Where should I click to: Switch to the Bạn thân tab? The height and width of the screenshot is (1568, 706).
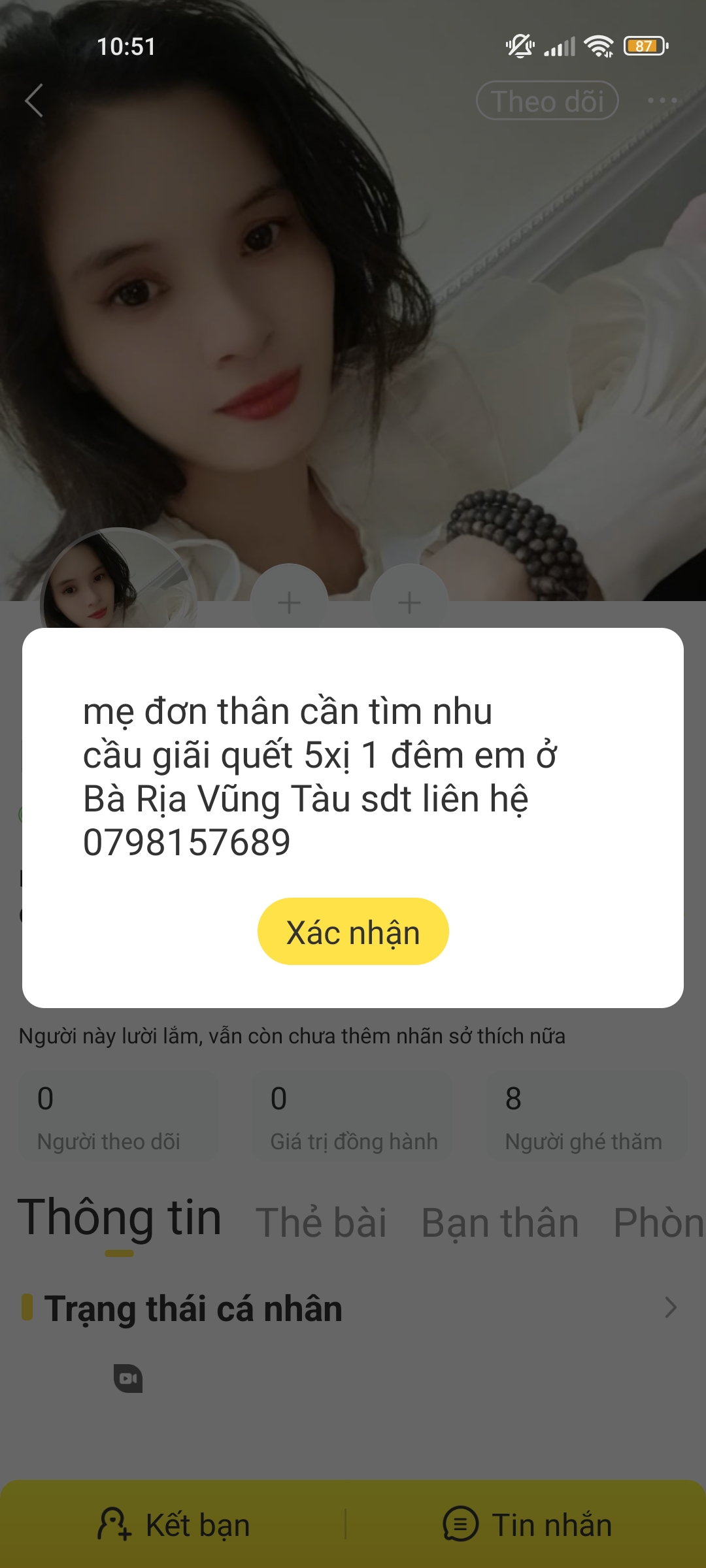[500, 1222]
